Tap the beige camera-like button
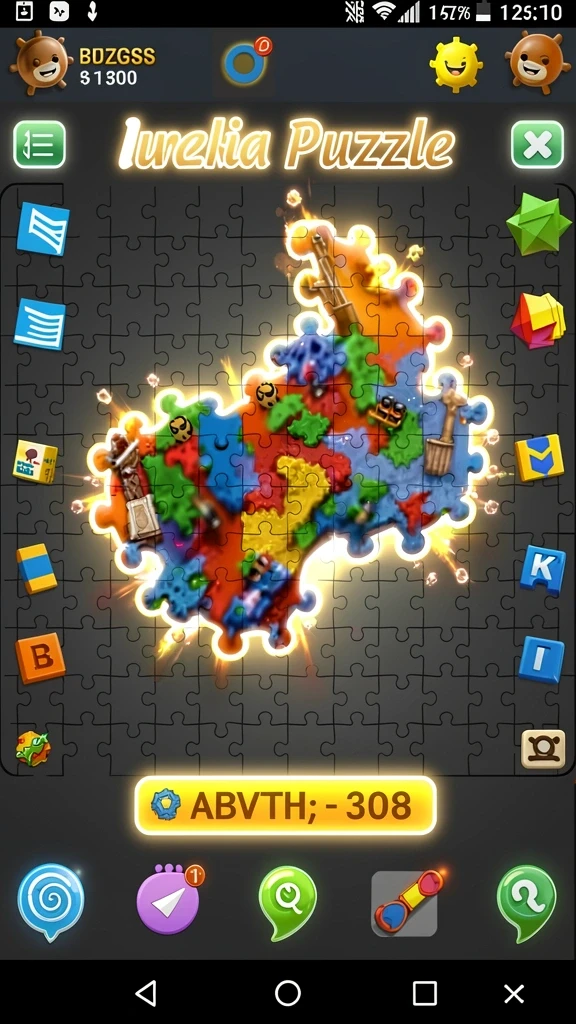The image size is (576, 1024). click(543, 748)
